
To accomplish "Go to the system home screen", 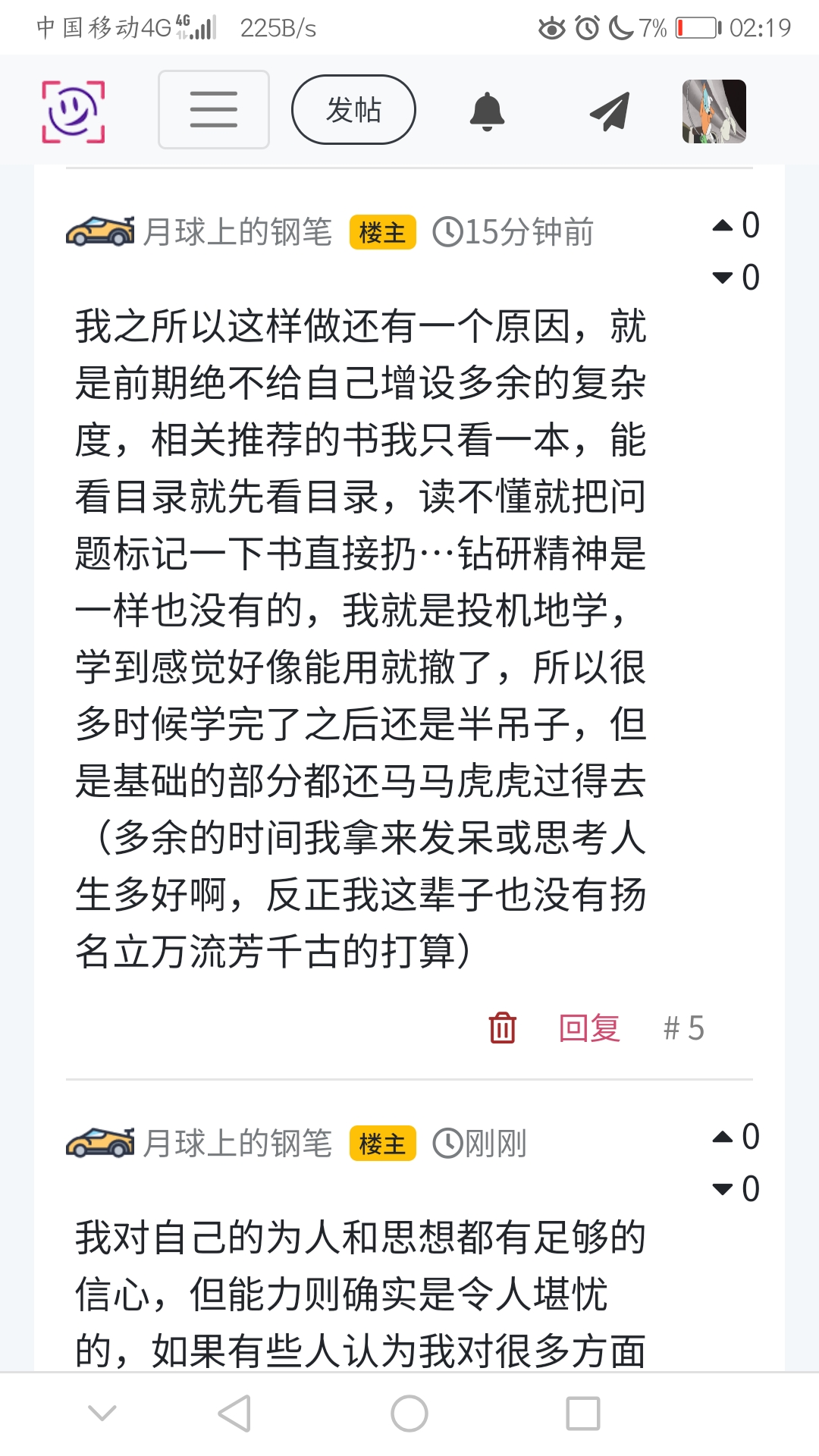I will tap(409, 1414).
